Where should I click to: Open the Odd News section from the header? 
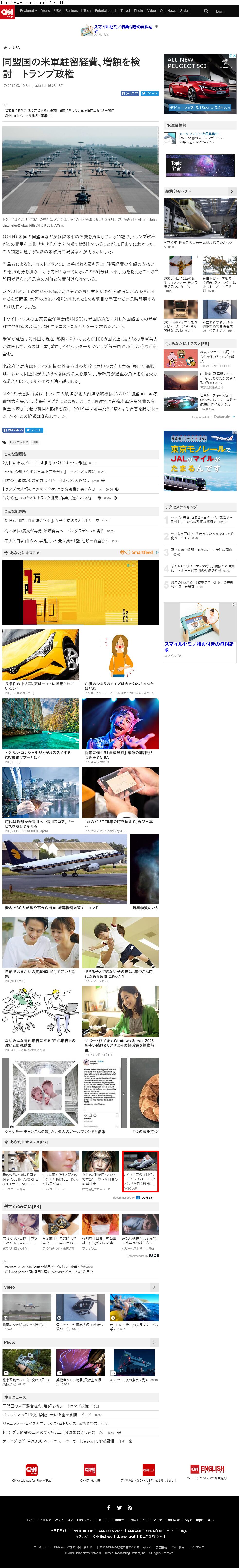(x=168, y=10)
